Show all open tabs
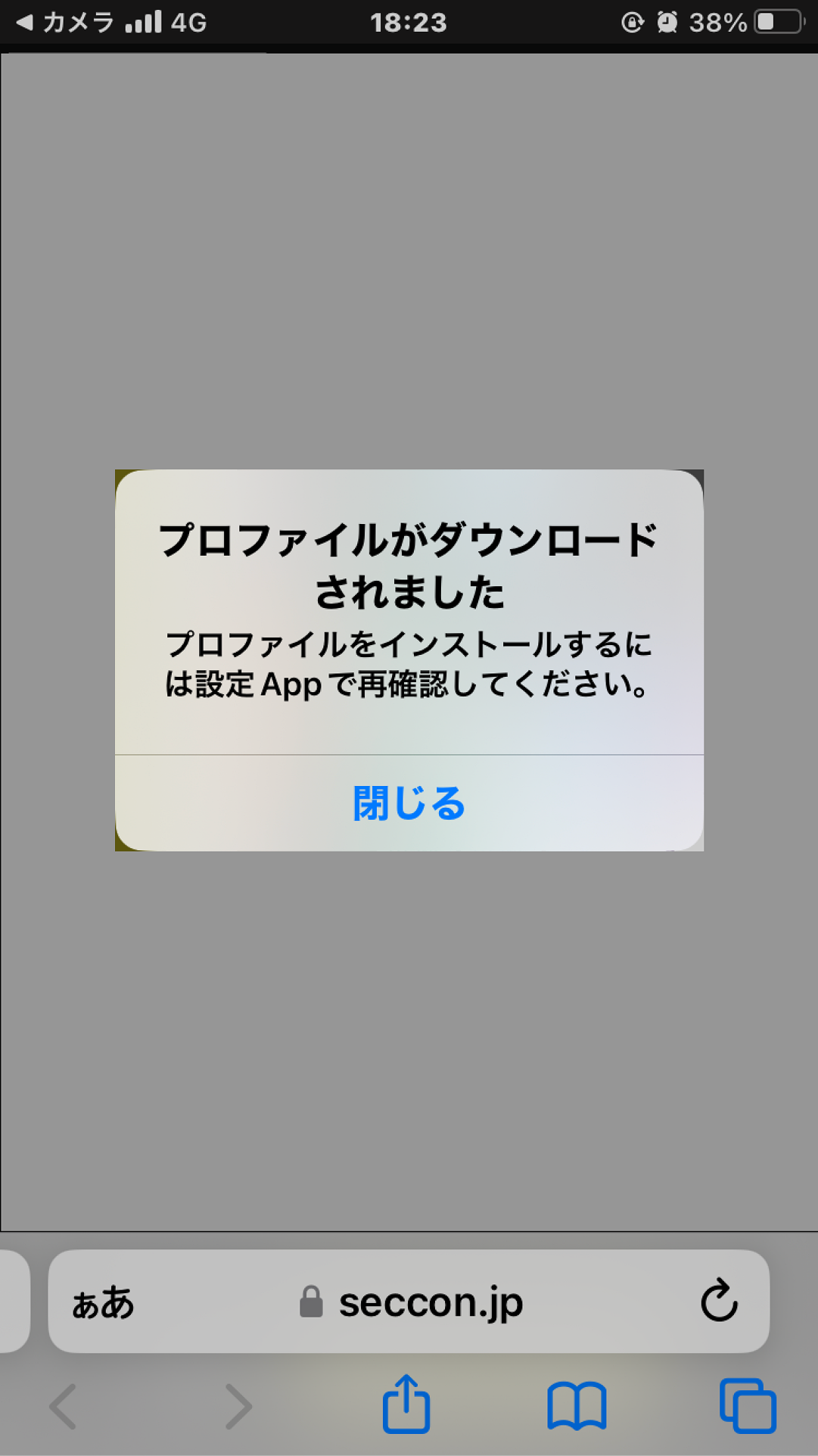This screenshot has height=1456, width=818. [x=748, y=1406]
